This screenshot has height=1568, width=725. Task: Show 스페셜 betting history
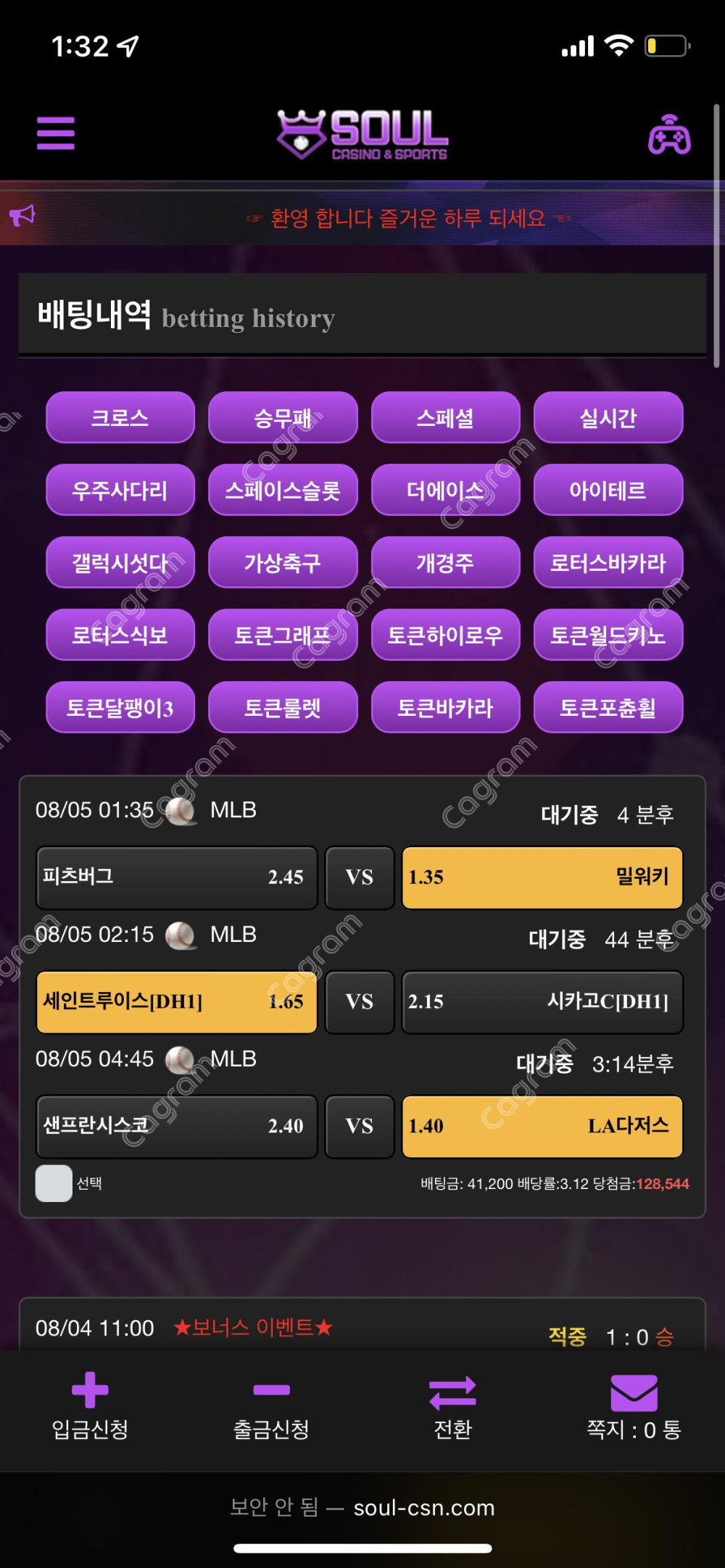[x=445, y=417]
